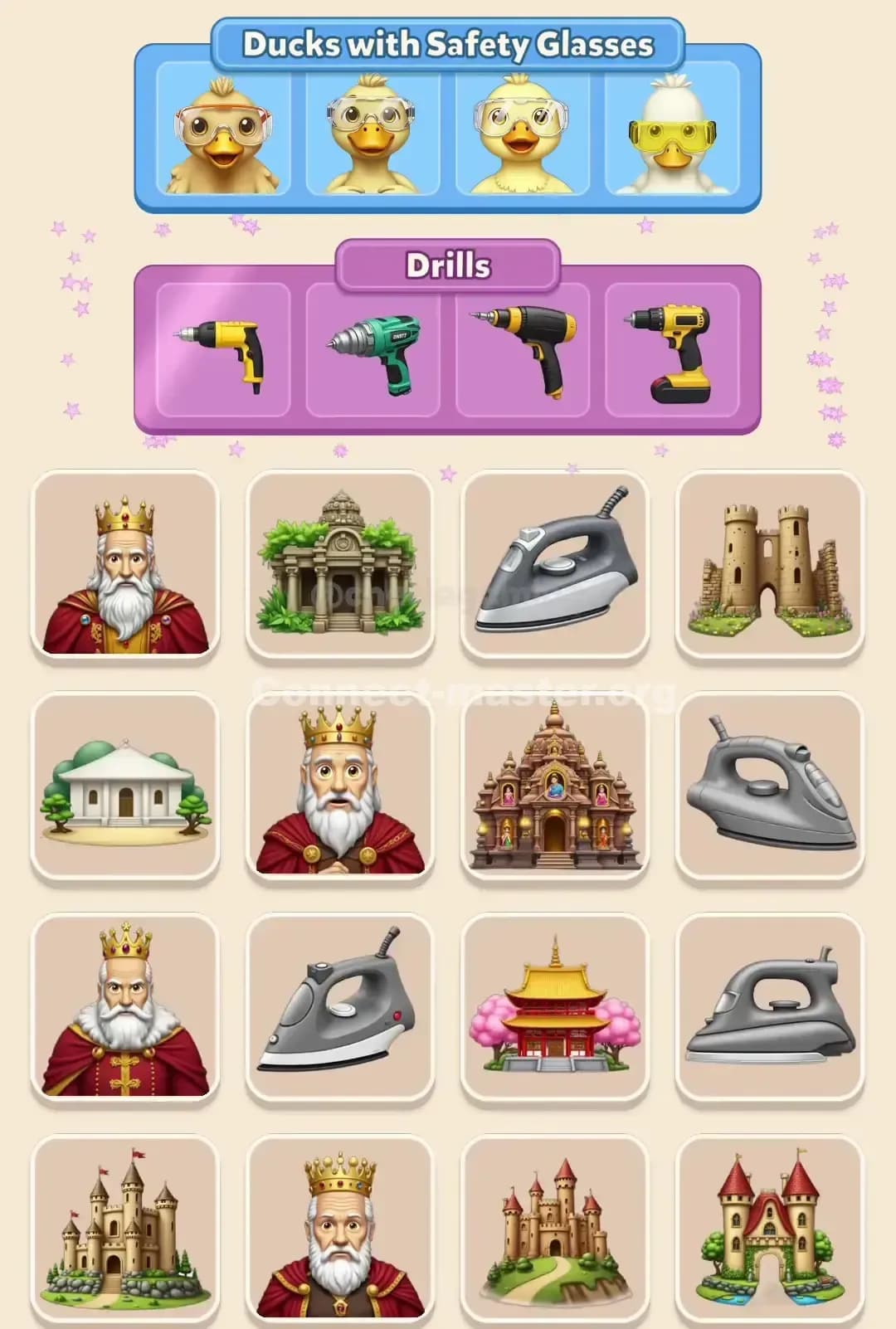The width and height of the screenshot is (896, 1329).
Task: Pick the frowning king in red robes
Action: pyautogui.click(x=123, y=1012)
